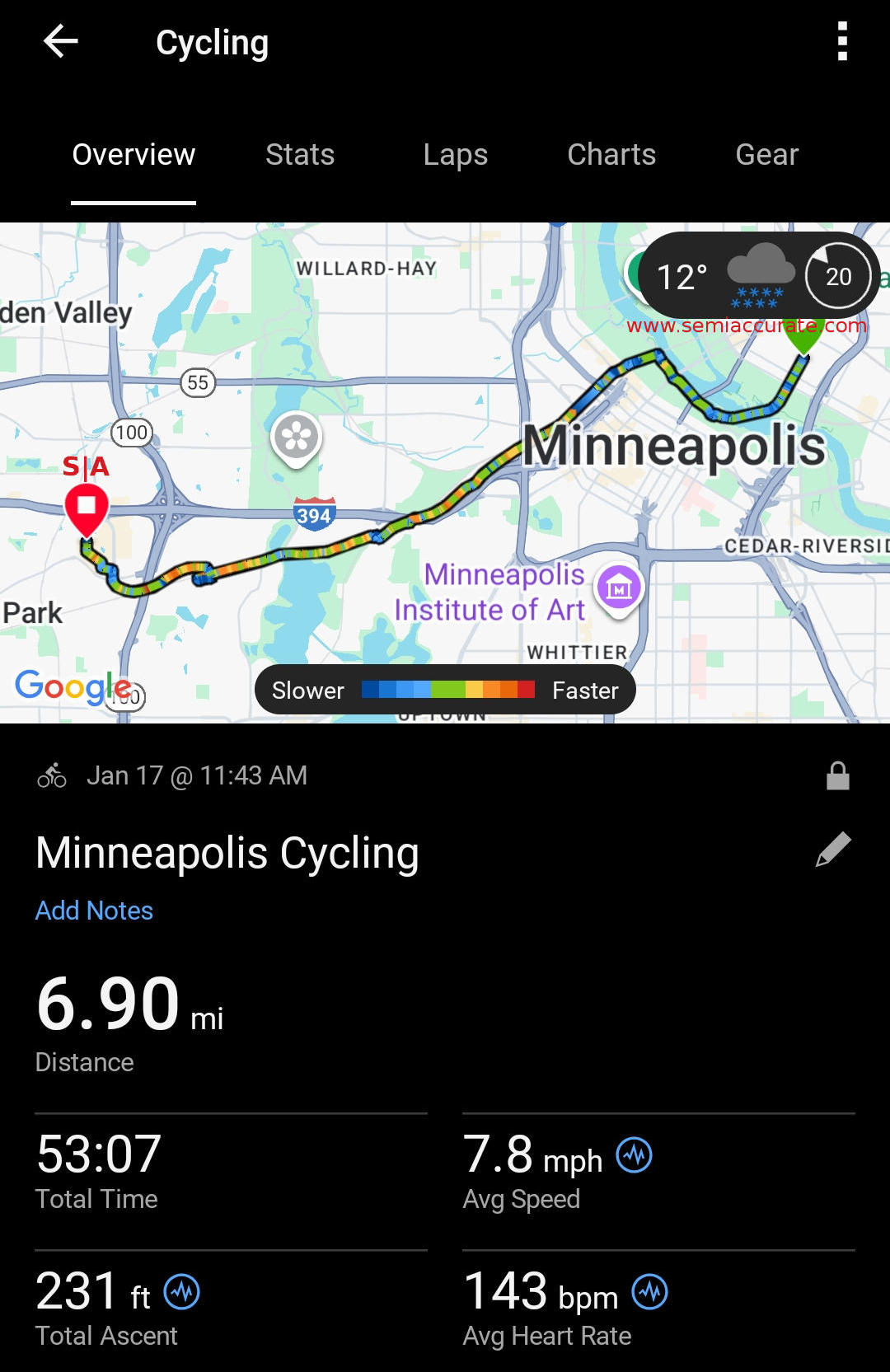Open the Laps tab
890x1372 pixels.
(x=455, y=155)
